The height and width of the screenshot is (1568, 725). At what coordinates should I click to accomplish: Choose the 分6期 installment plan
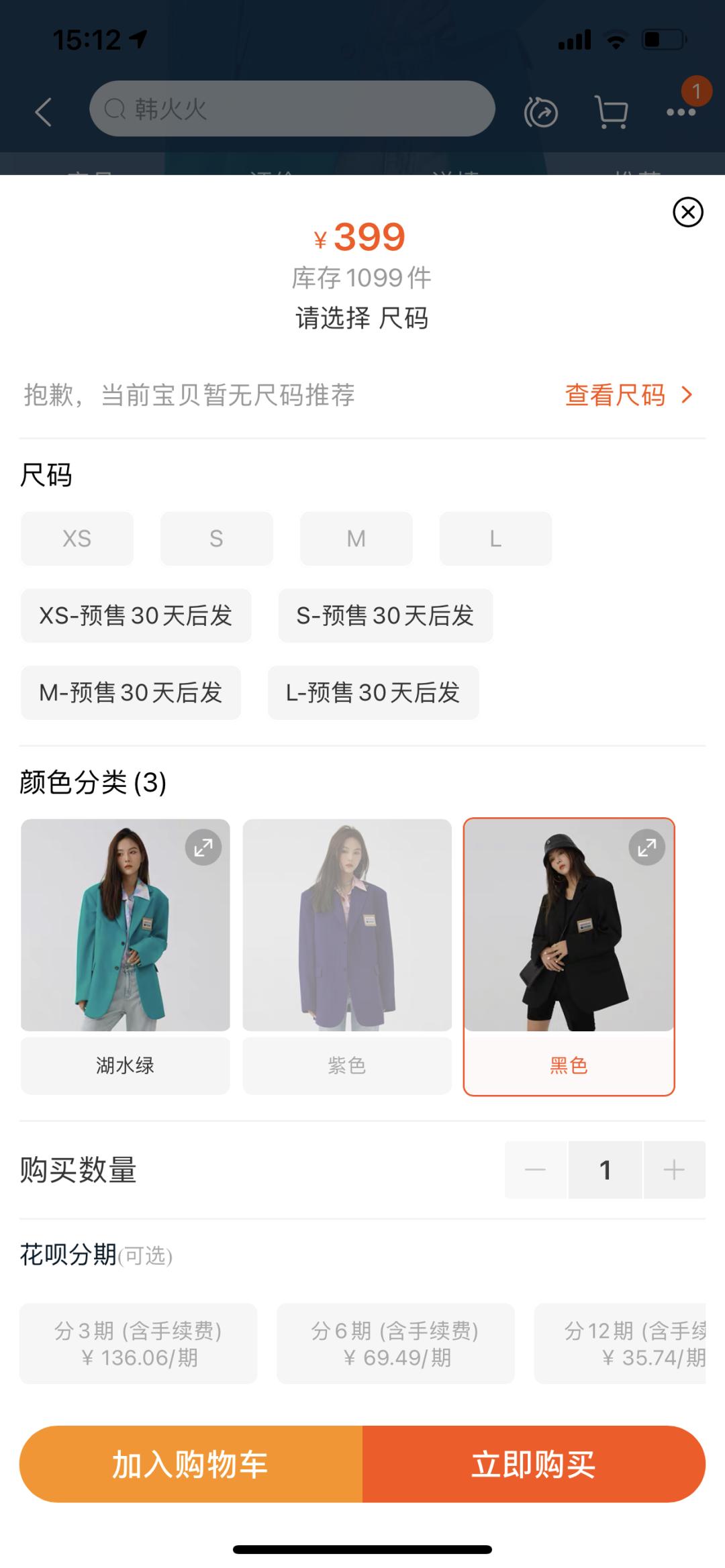pos(395,1343)
